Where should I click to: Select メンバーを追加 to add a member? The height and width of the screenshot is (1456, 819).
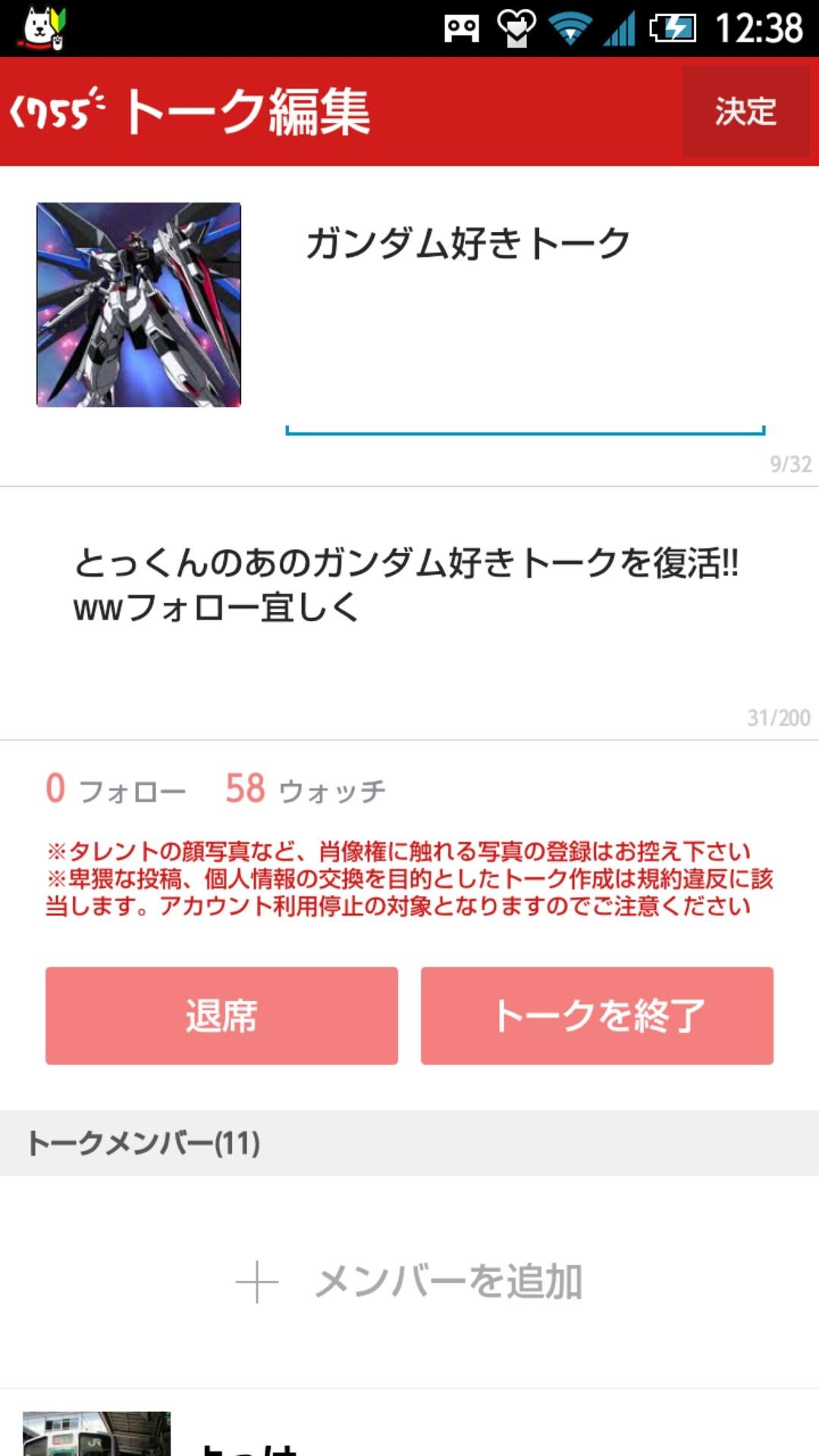[450, 1280]
